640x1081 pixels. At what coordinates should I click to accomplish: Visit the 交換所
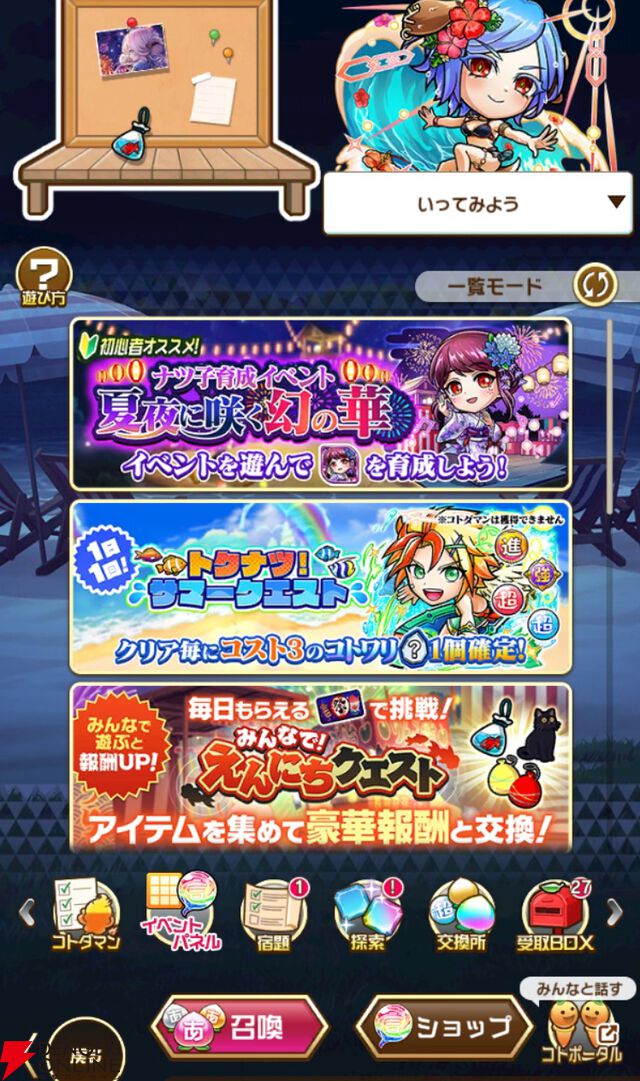(x=462, y=912)
